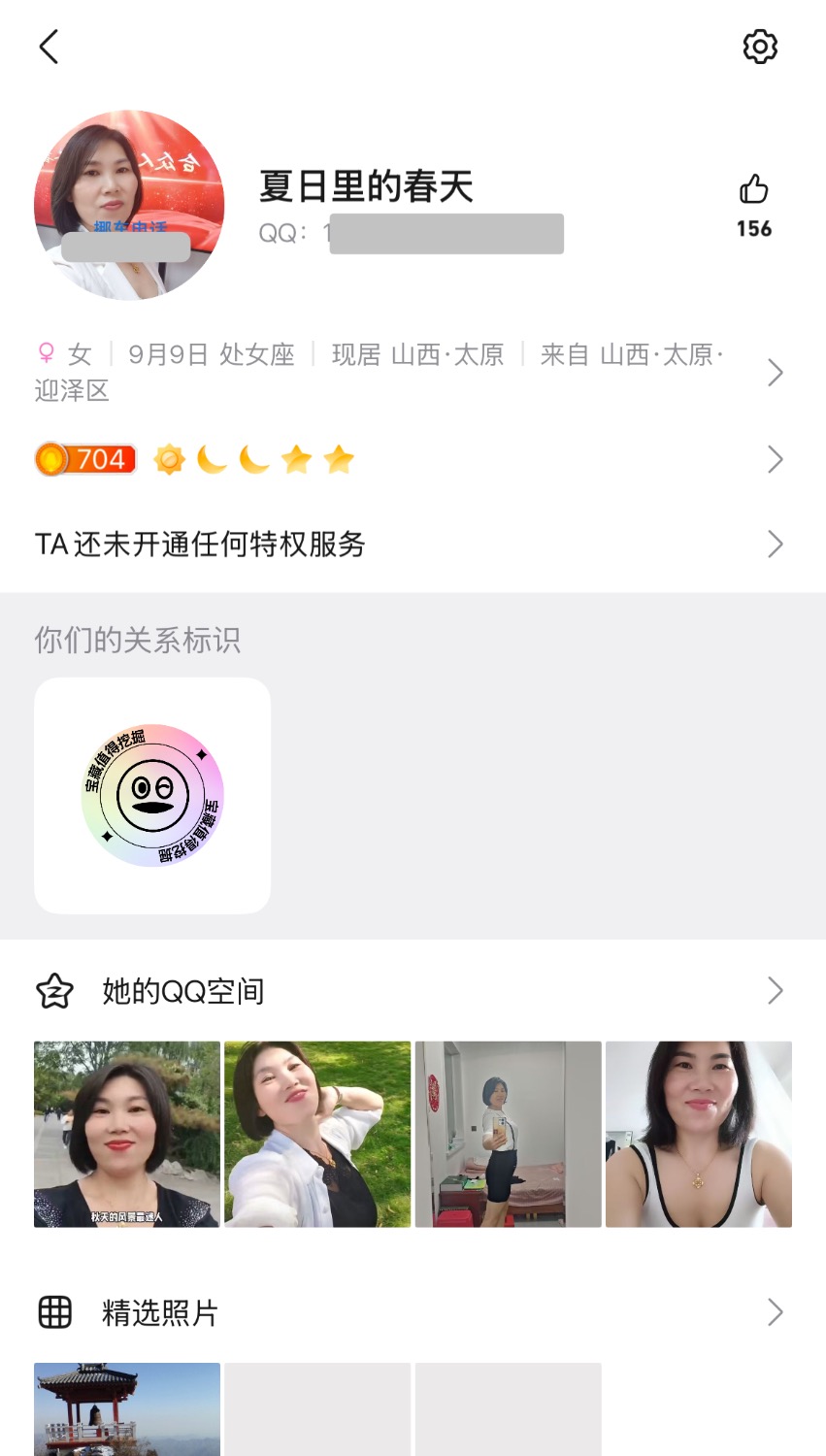
Task: Open the QQ空间 photo on the grass
Action: [317, 1134]
